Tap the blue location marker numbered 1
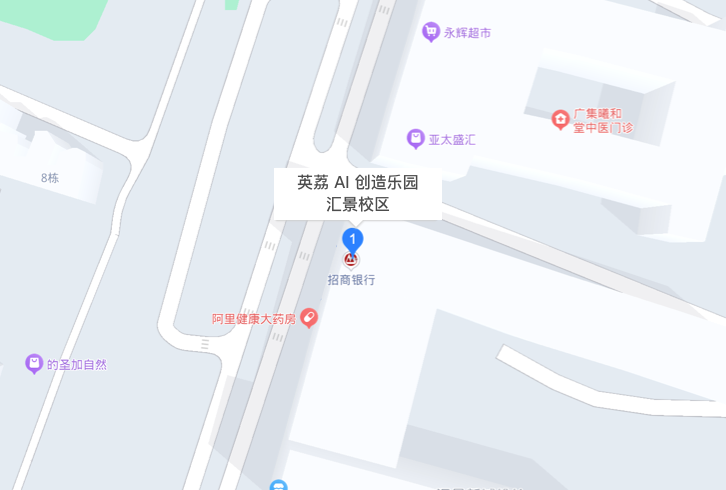Viewport: 726px width, 490px height. pyautogui.click(x=352, y=240)
